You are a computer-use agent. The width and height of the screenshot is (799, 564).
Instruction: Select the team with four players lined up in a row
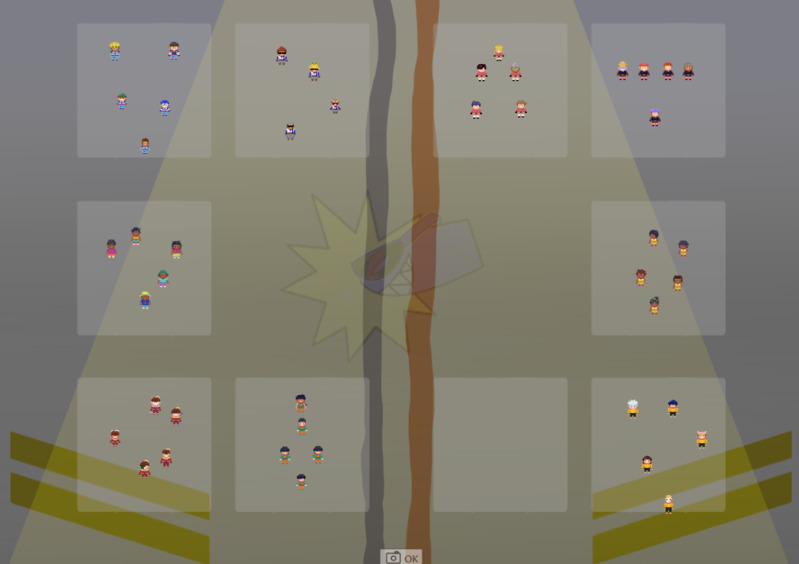pos(657,90)
